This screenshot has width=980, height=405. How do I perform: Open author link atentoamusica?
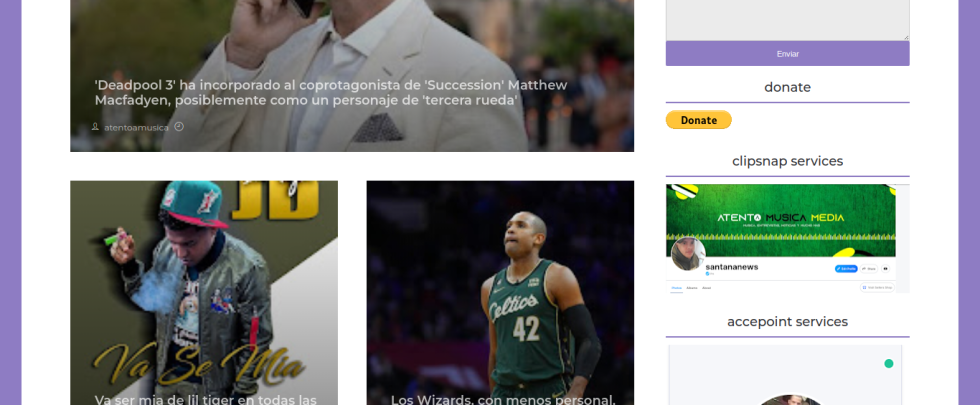(136, 128)
